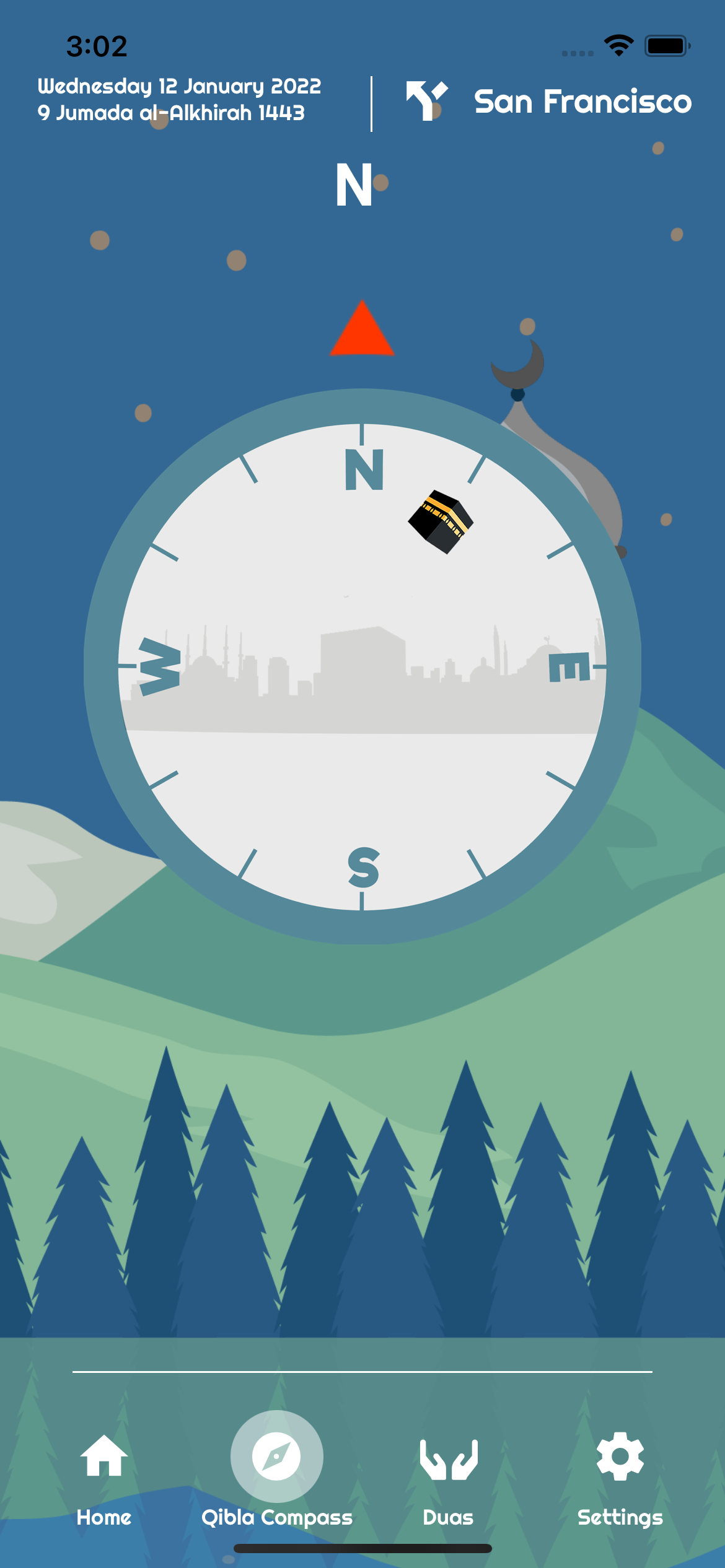Tap the Hijri date 9 Jumada al-Alkhirah 1443
This screenshot has width=725, height=1568.
(x=172, y=113)
